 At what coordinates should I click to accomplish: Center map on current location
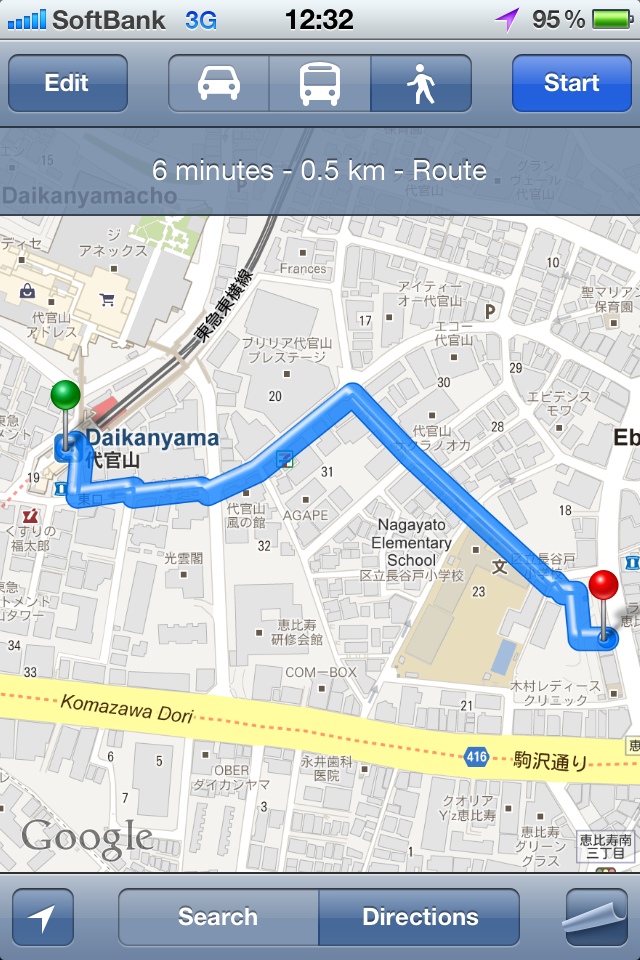pos(43,917)
